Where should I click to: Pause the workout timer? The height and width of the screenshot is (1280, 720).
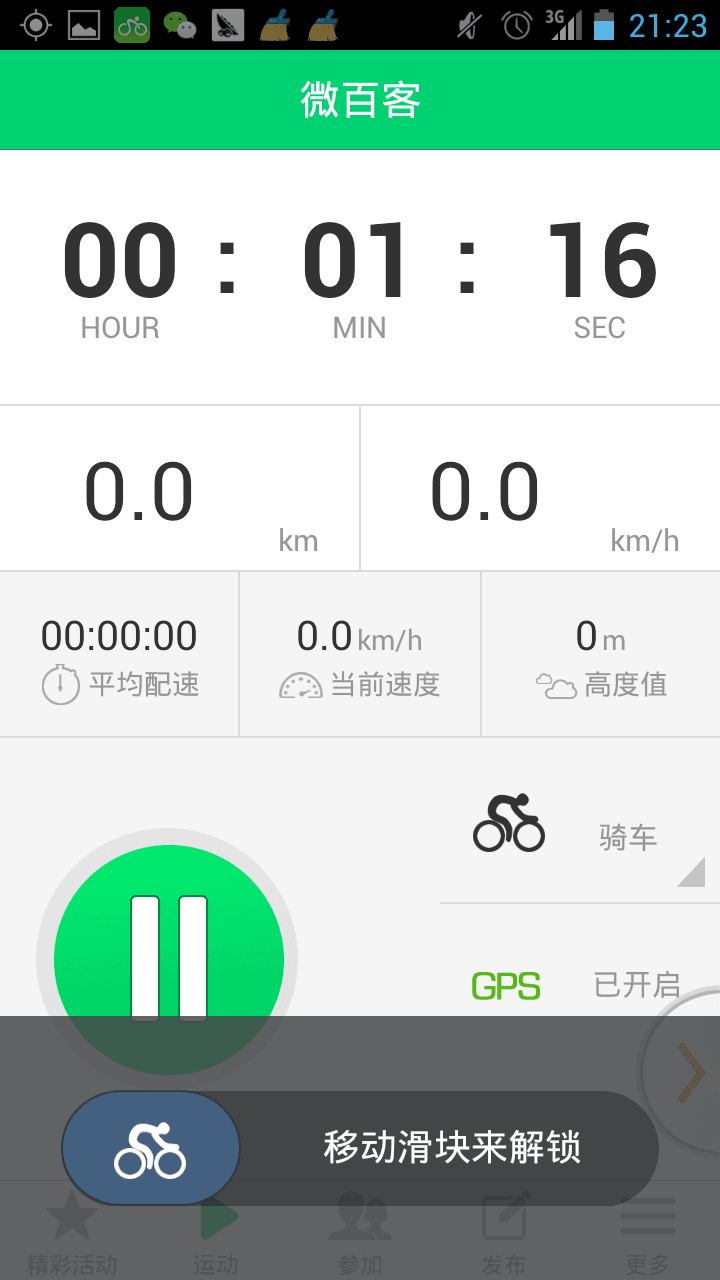point(168,958)
